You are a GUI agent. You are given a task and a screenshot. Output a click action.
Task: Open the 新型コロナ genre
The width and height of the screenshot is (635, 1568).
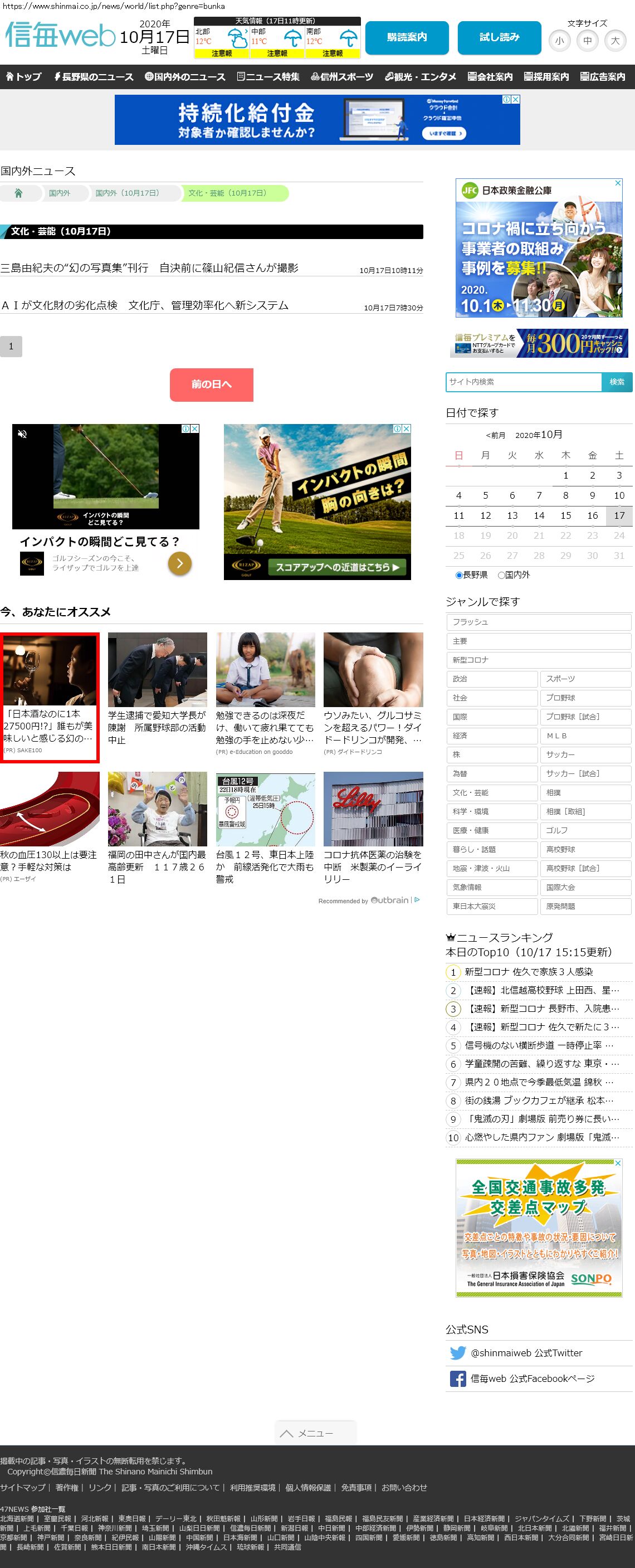pos(538,660)
